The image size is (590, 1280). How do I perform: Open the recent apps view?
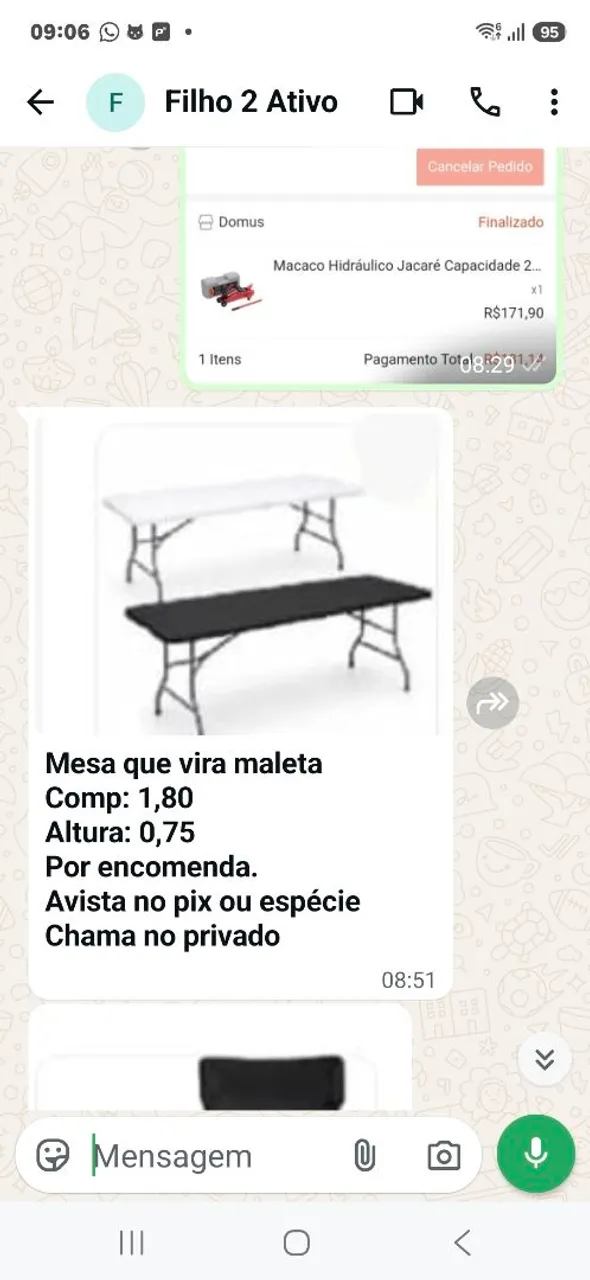click(131, 1242)
